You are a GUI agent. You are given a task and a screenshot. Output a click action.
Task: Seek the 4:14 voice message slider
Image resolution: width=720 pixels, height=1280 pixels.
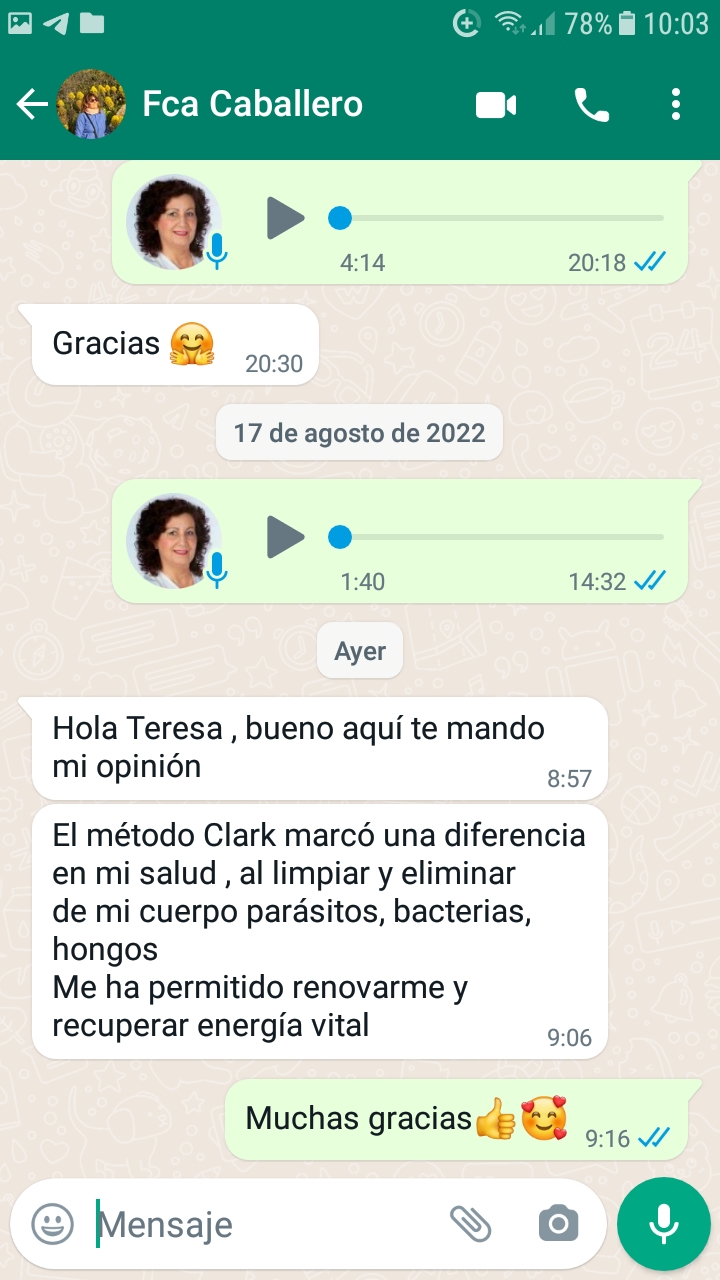tap(500, 218)
